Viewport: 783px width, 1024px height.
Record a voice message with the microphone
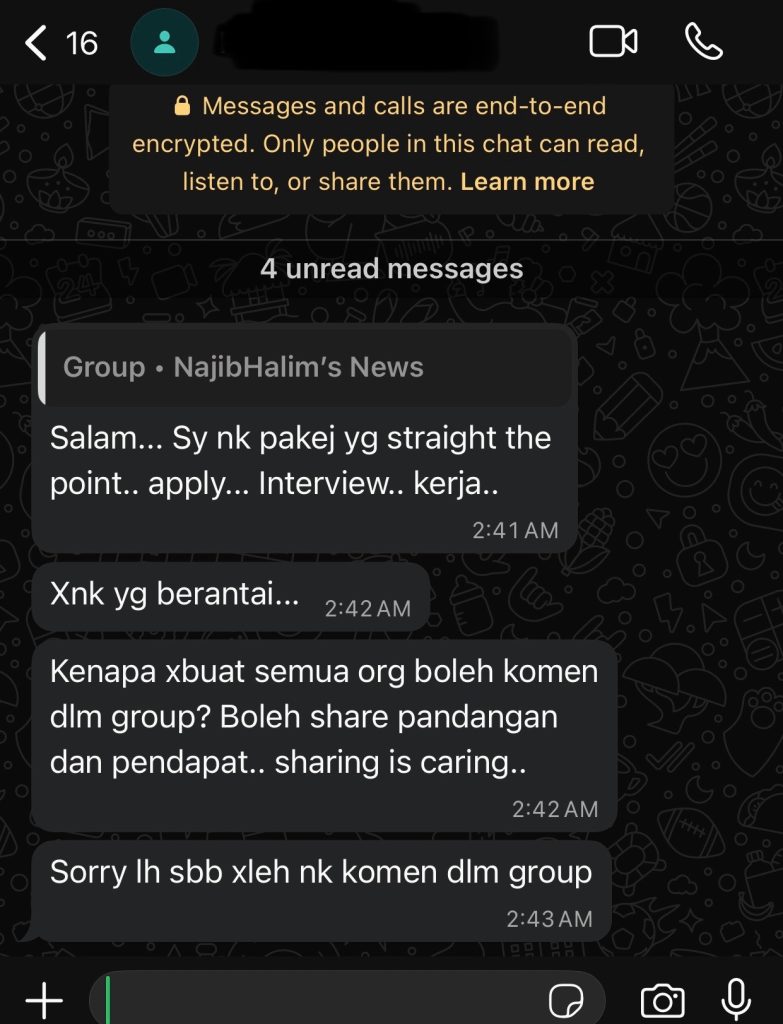click(x=736, y=998)
